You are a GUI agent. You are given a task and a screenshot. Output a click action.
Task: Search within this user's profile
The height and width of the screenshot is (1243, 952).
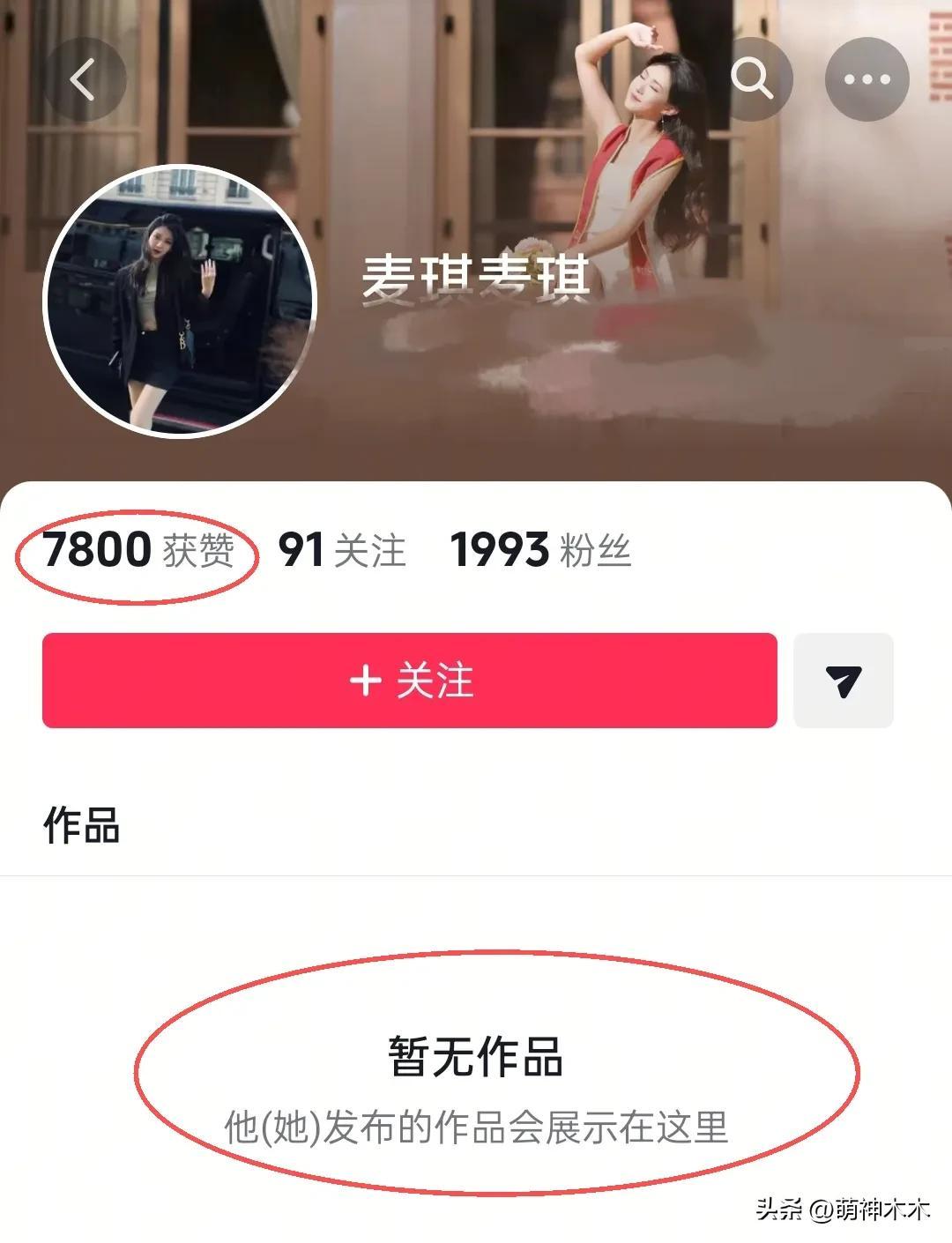click(x=751, y=80)
